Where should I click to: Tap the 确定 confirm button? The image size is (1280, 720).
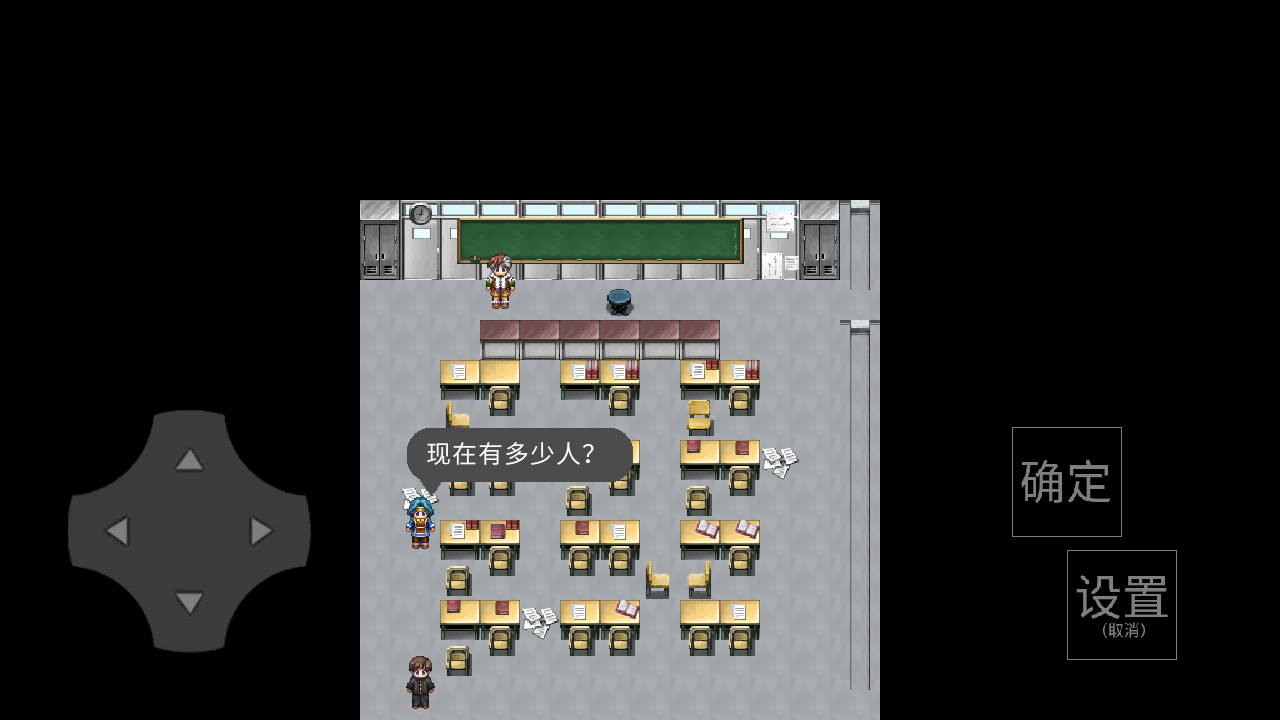tap(1066, 482)
